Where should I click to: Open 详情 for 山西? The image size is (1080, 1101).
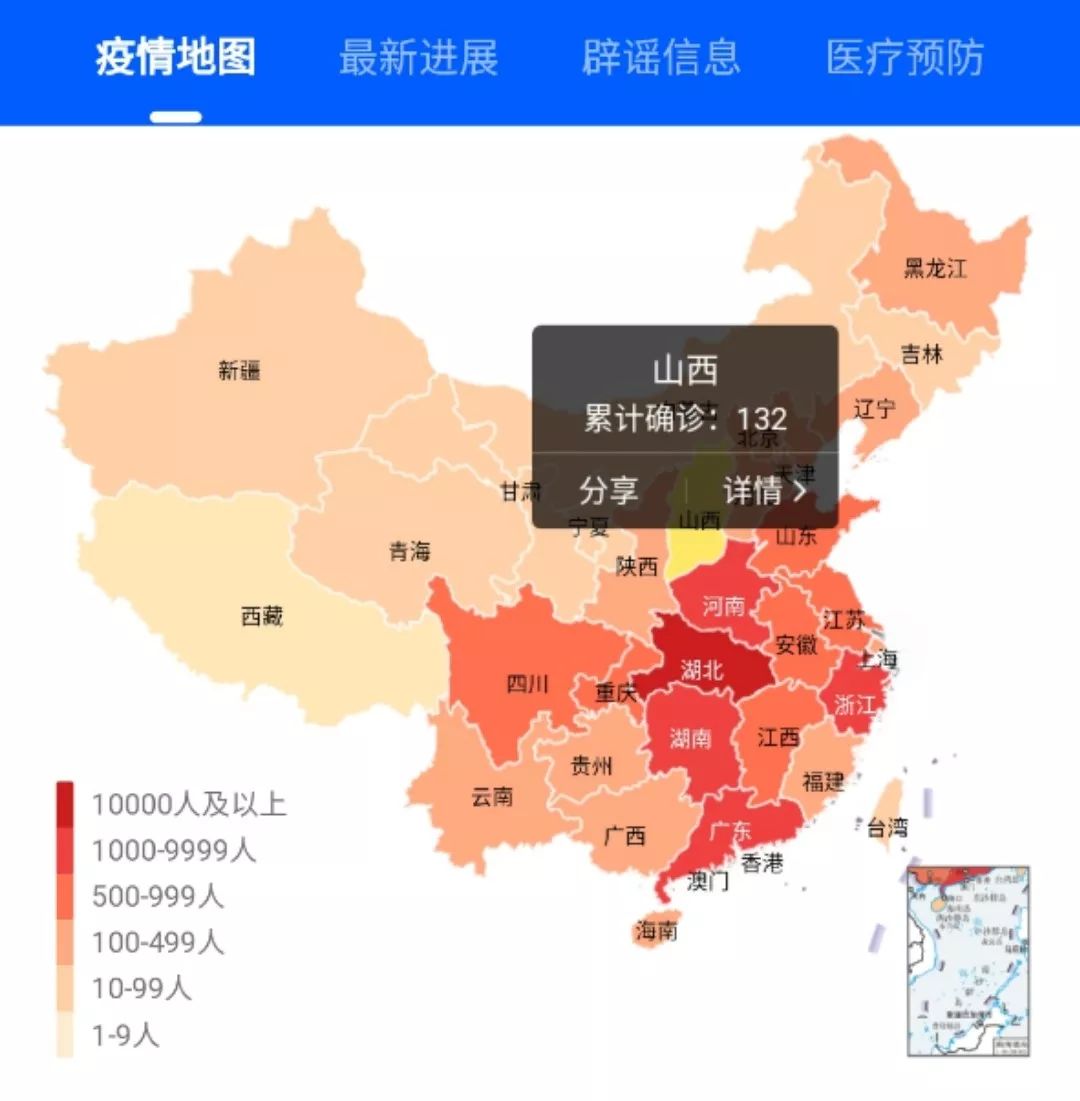[x=764, y=491]
